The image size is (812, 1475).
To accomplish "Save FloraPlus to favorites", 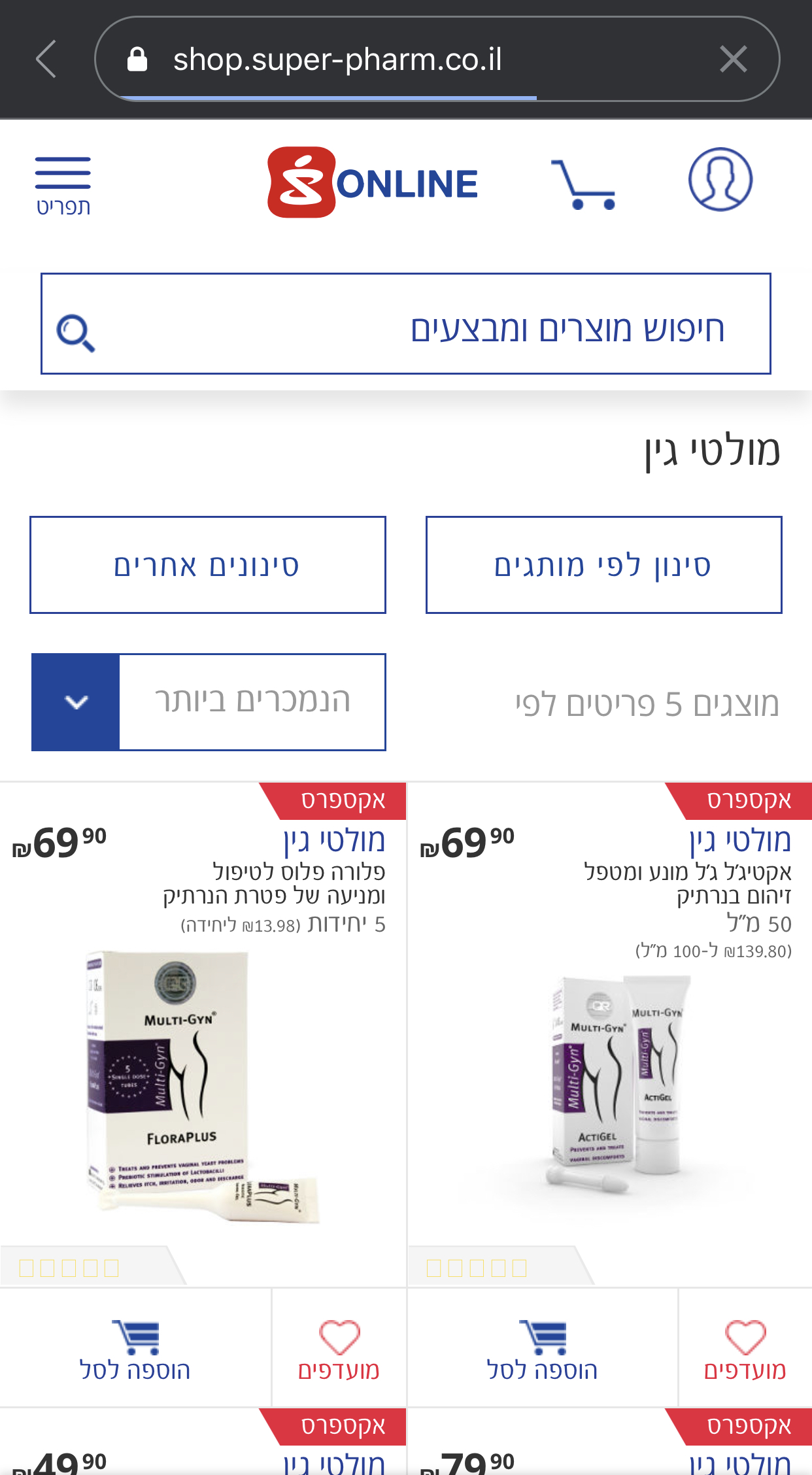I will click(x=339, y=1349).
